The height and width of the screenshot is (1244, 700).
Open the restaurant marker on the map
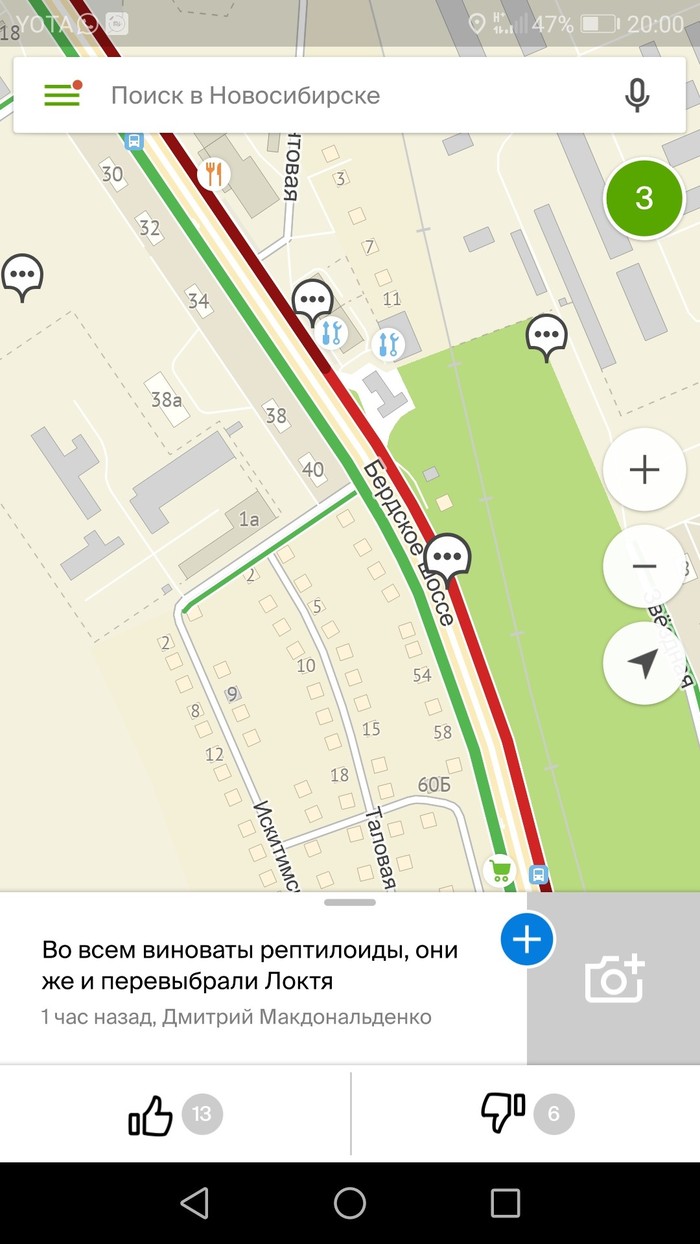click(212, 174)
